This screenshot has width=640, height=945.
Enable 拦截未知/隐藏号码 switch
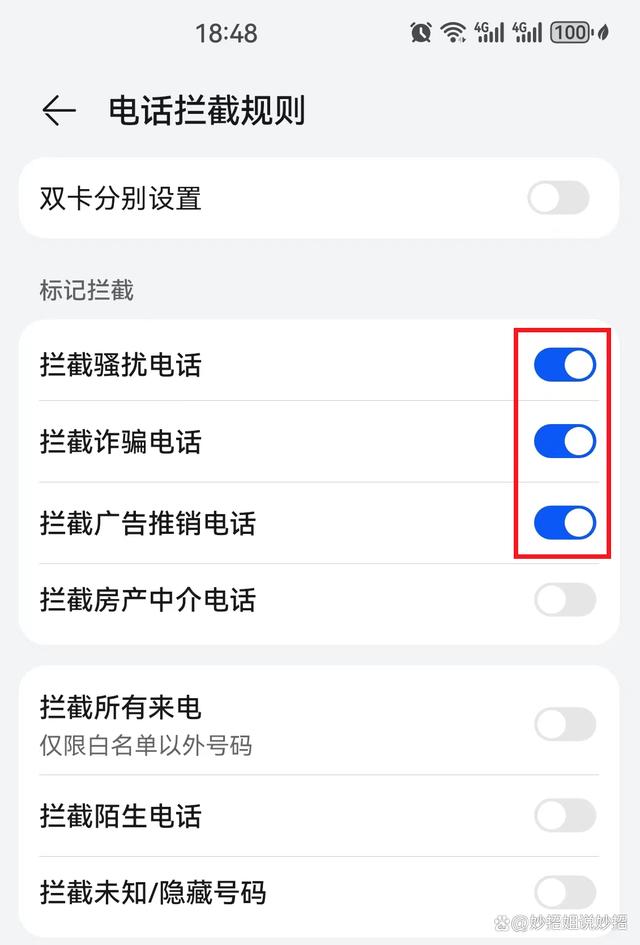[x=564, y=892]
